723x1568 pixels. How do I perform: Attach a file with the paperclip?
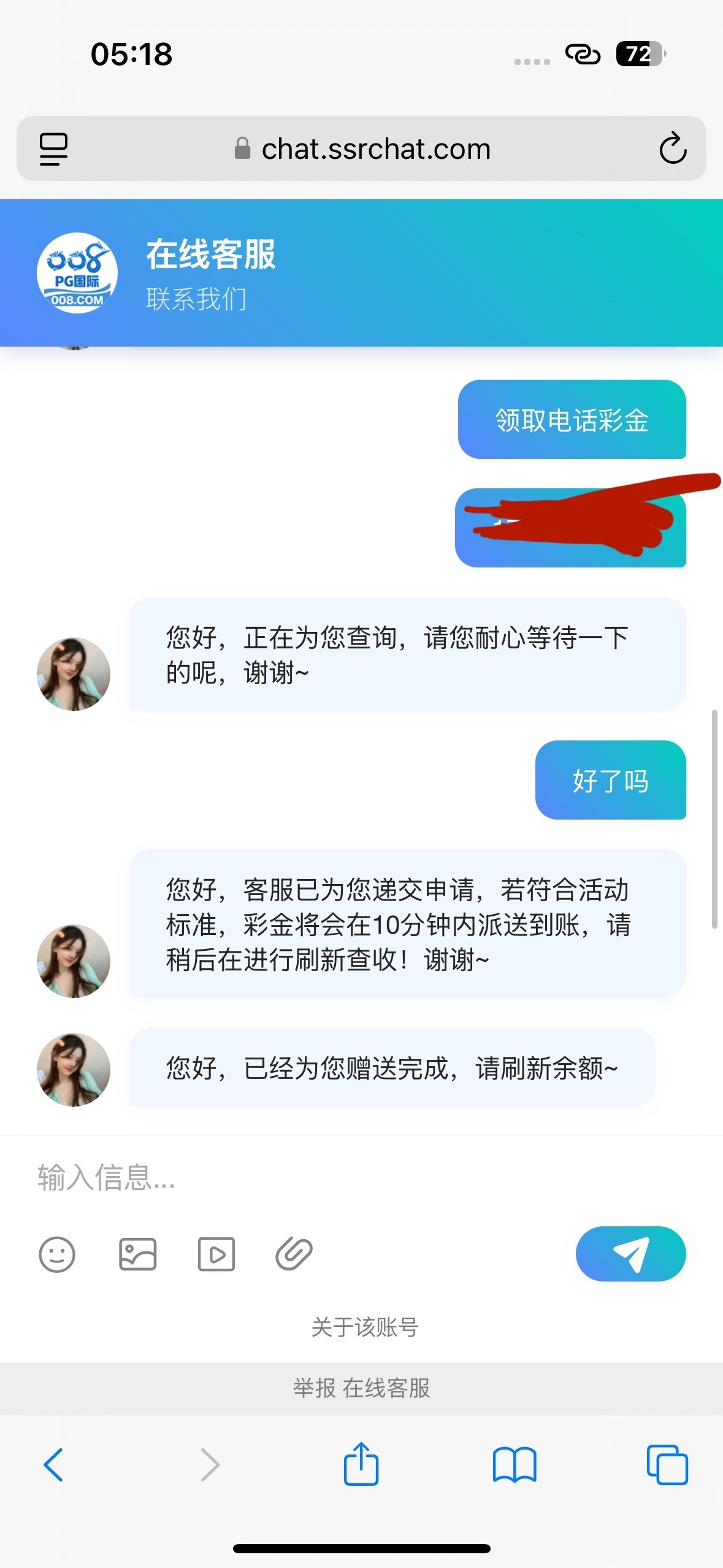tap(294, 1254)
